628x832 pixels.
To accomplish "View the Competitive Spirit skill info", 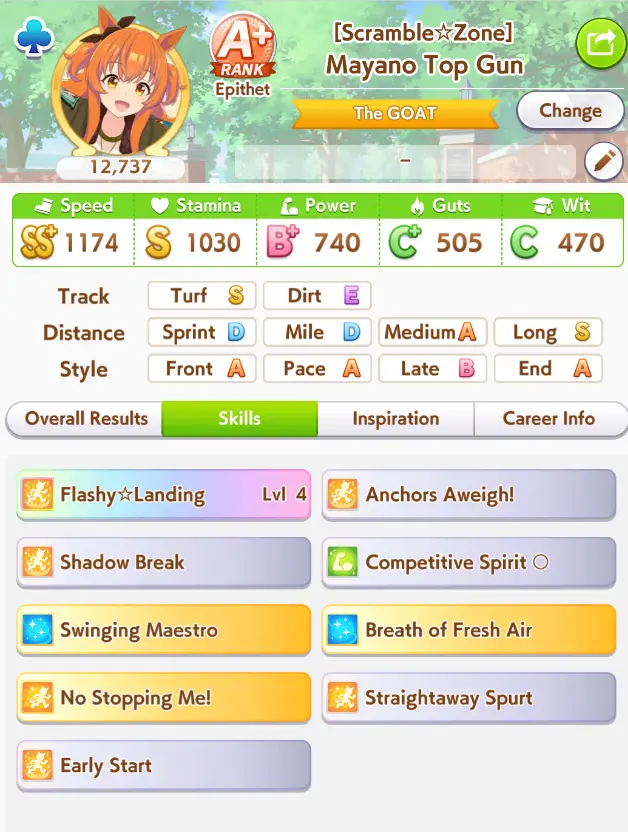I will pos(468,562).
